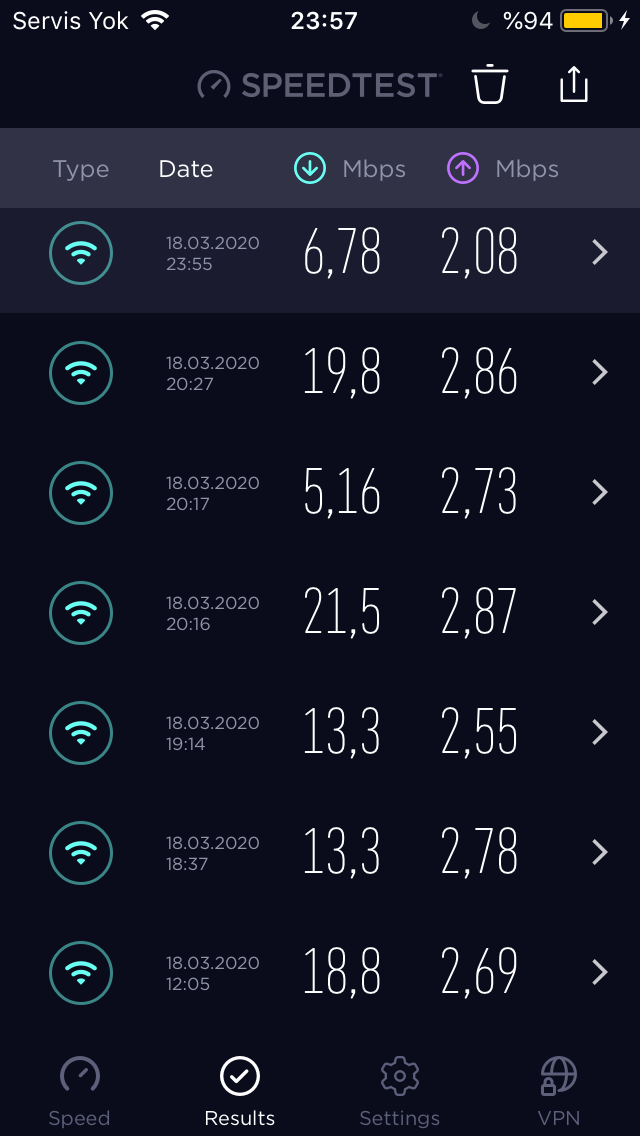The height and width of the screenshot is (1136, 640).
Task: Sort by upload Mbps column
Action: (x=502, y=169)
